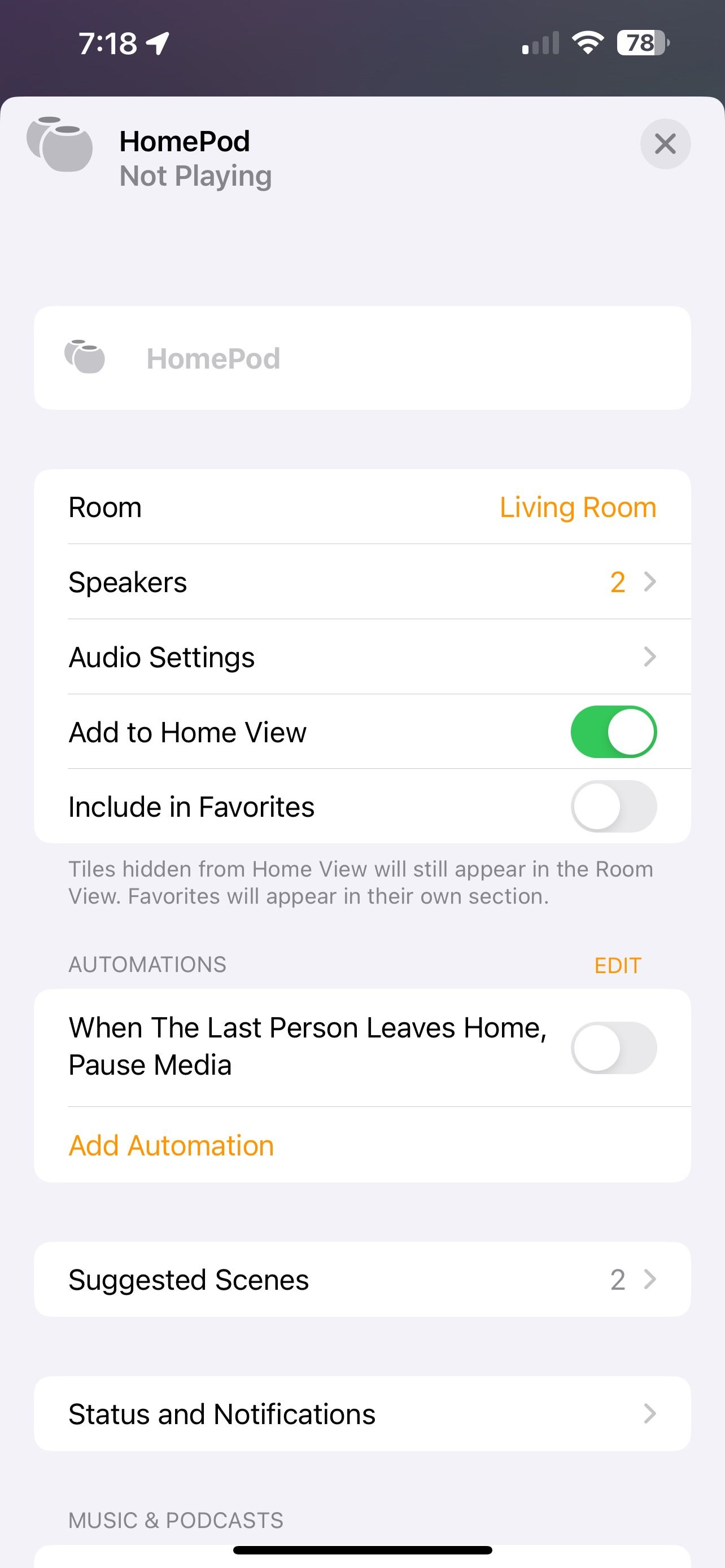
Task: Change the Room from Living Room
Action: [578, 507]
